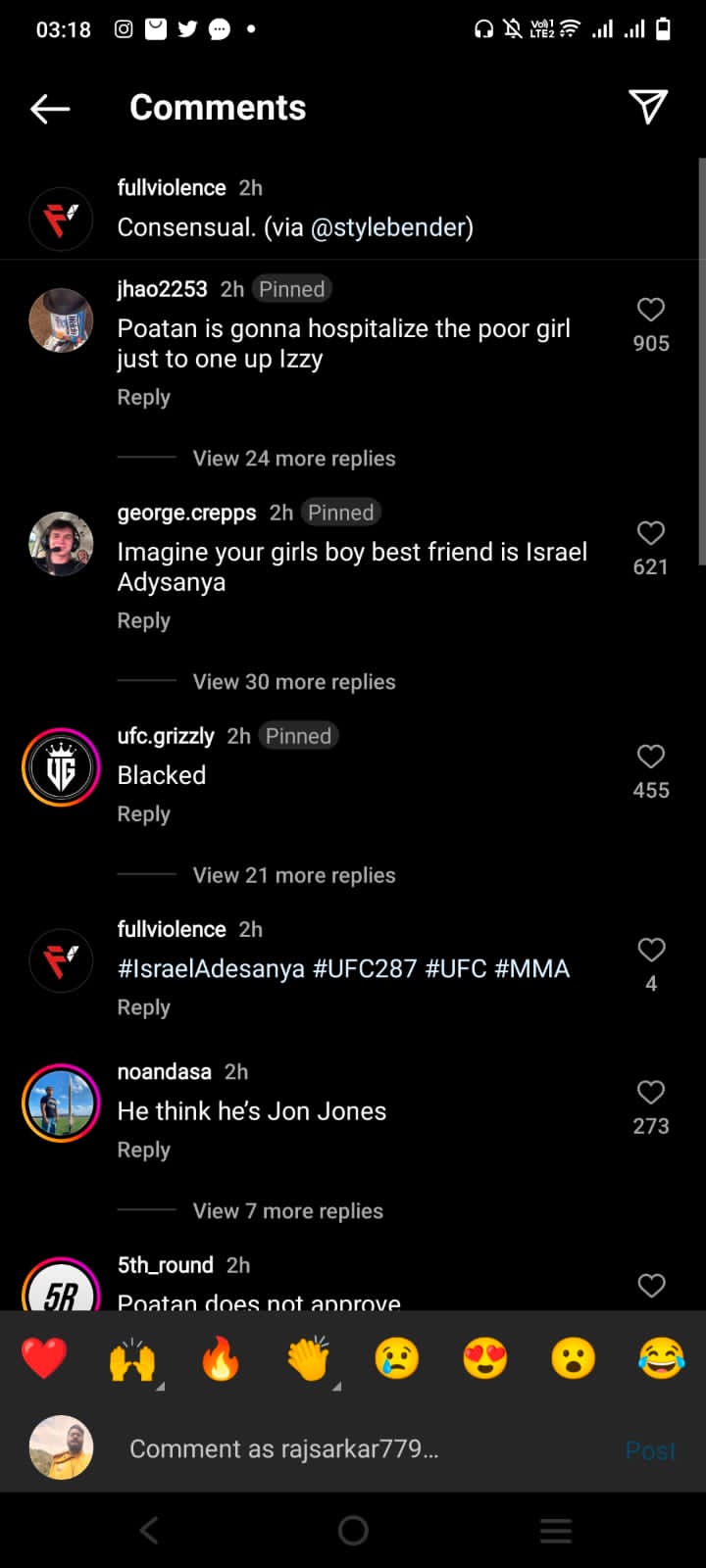Viewport: 706px width, 1568px height.
Task: Like noandasa's Jon Jones comment
Action: point(651,1093)
